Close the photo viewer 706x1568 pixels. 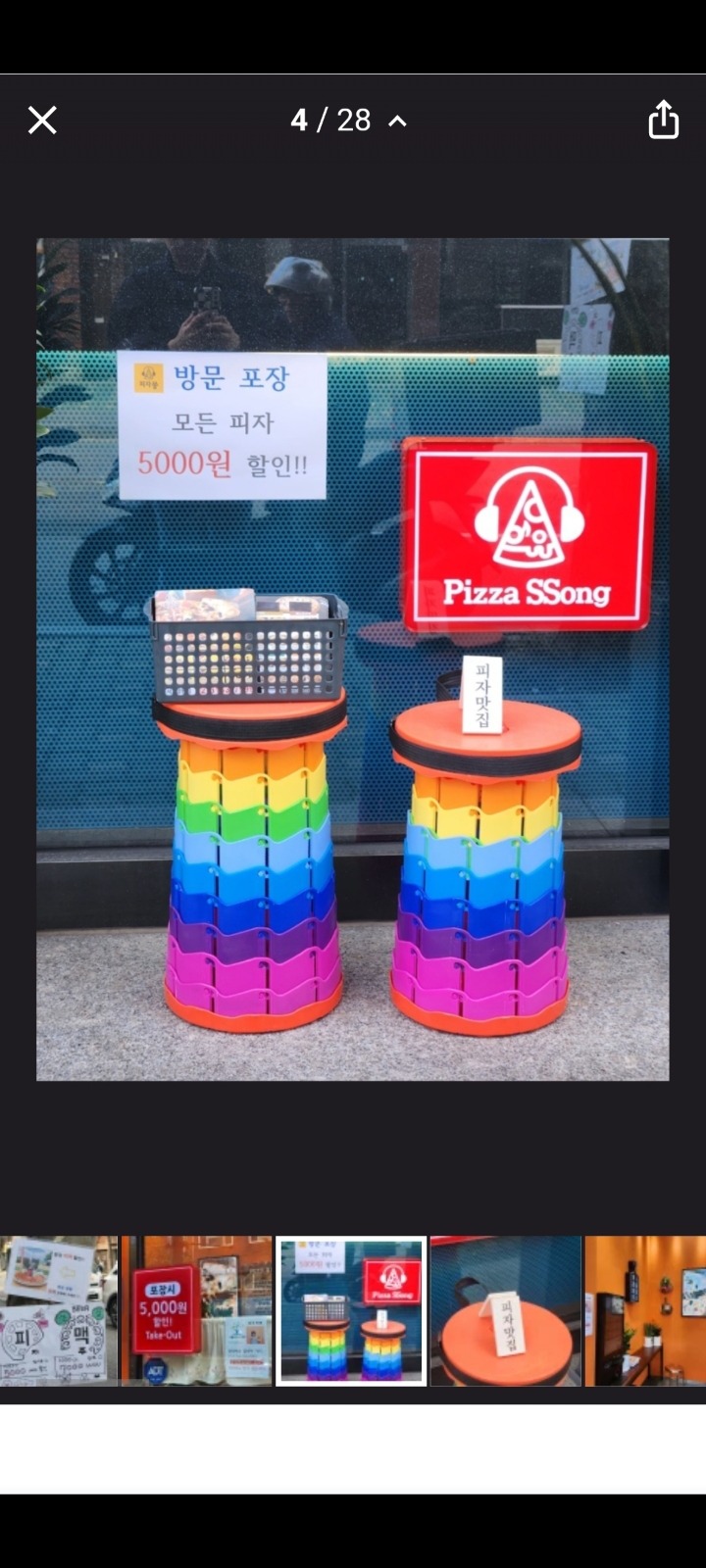[42, 121]
